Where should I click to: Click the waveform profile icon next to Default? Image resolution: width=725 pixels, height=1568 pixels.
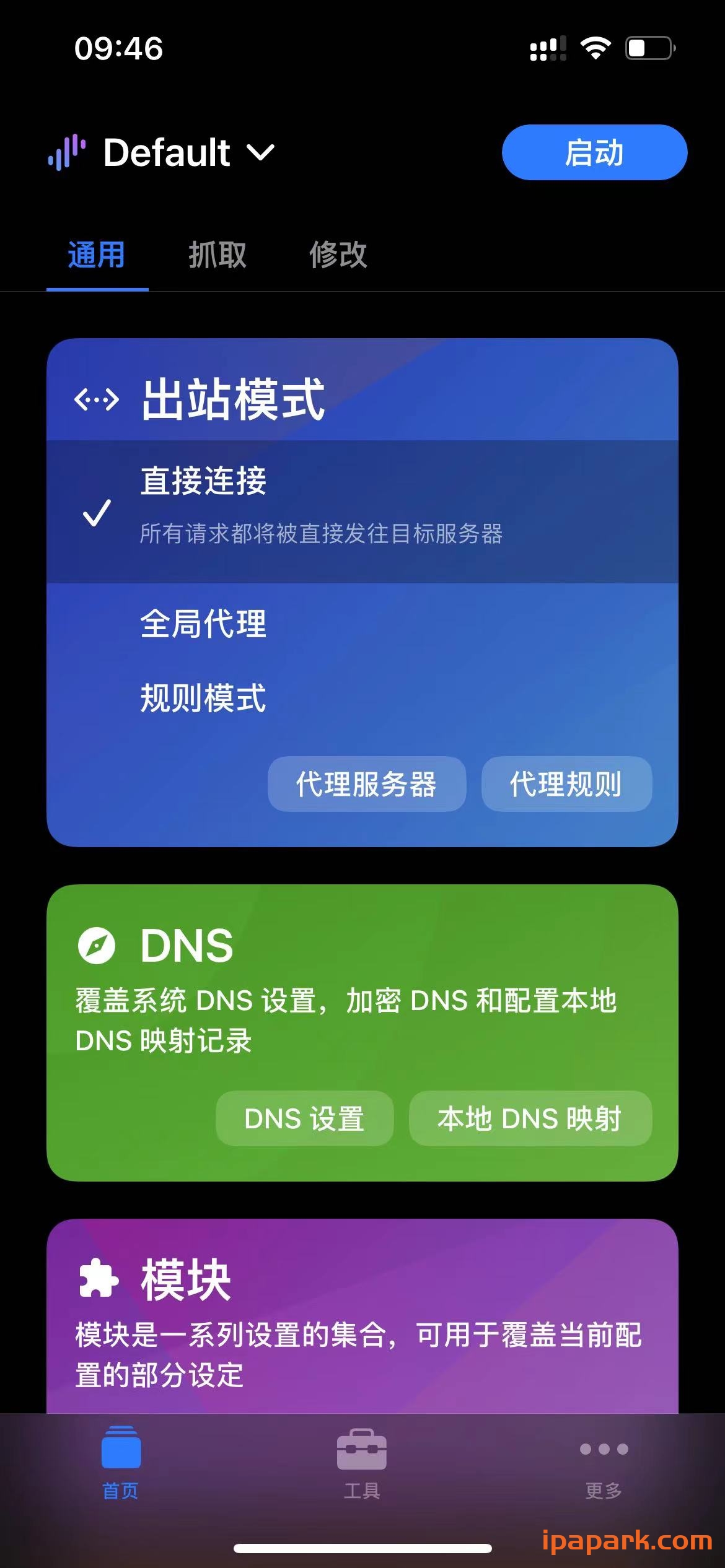click(67, 153)
